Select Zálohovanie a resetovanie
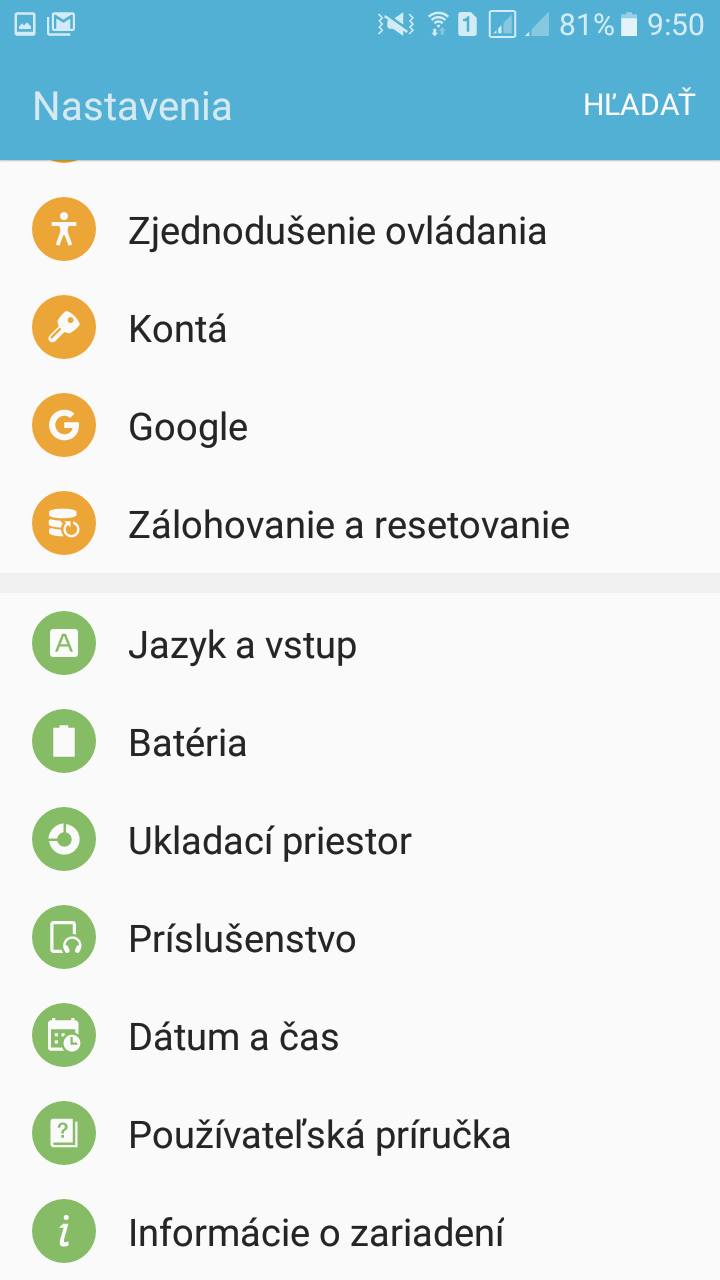The height and width of the screenshot is (1280, 720). coord(360,525)
